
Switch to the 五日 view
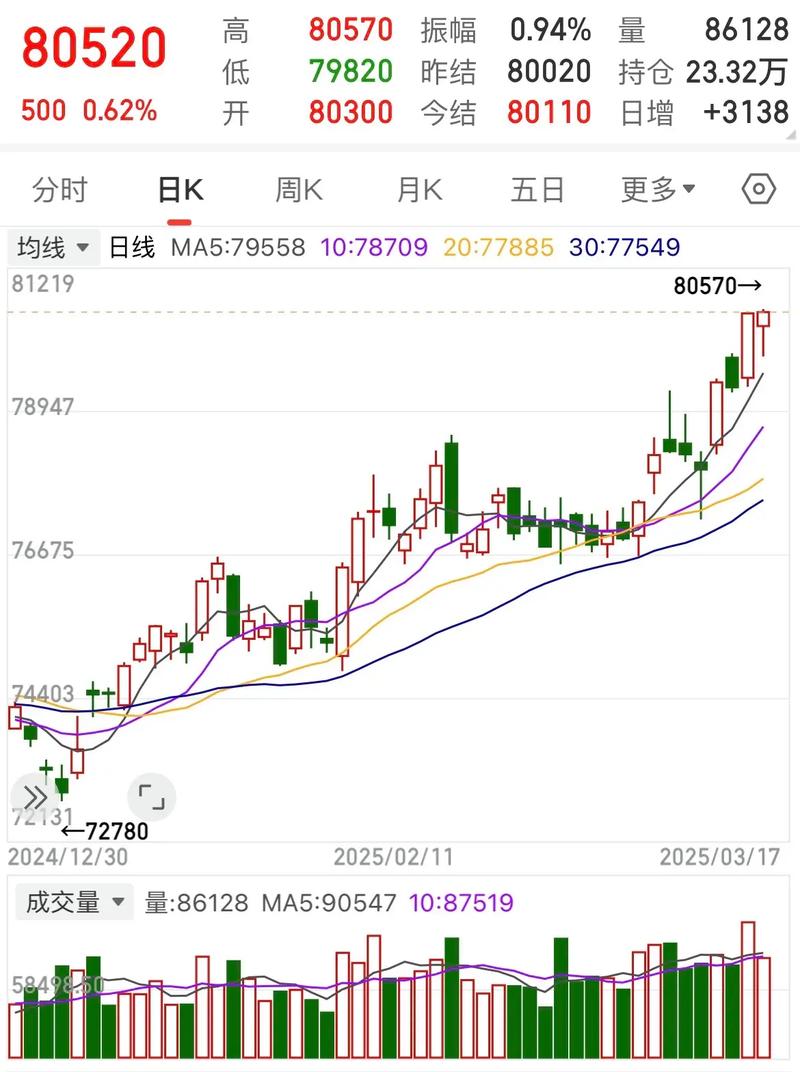[x=538, y=190]
